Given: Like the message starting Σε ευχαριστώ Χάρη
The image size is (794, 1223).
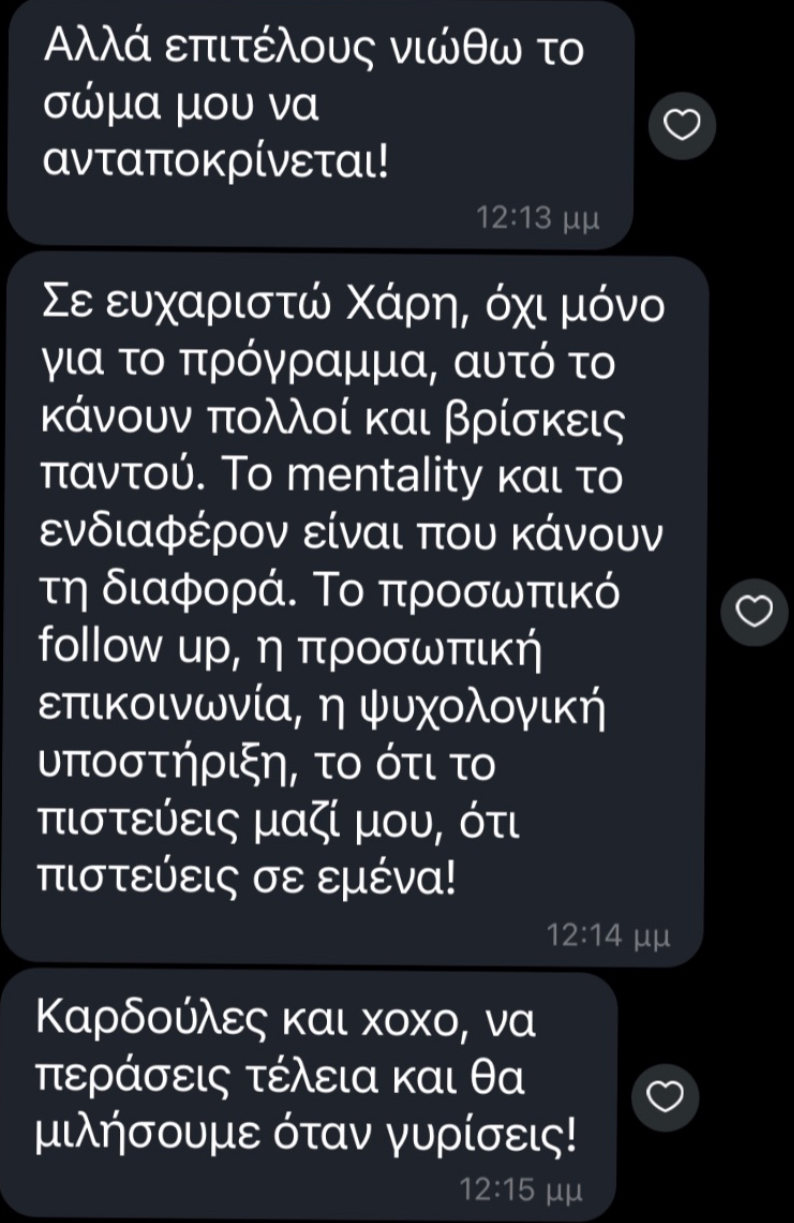Looking at the screenshot, I should (x=755, y=608).
